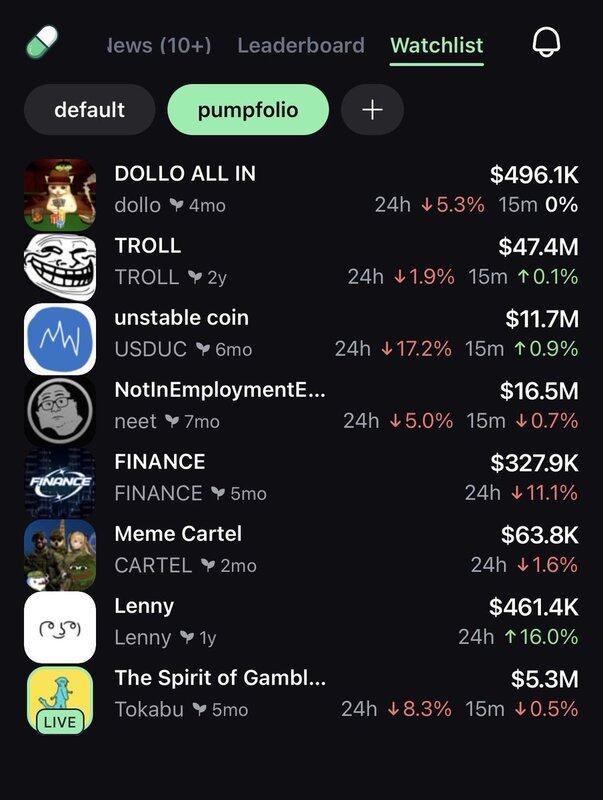Switch to the News tab
This screenshot has width=603, height=800.
coord(160,45)
